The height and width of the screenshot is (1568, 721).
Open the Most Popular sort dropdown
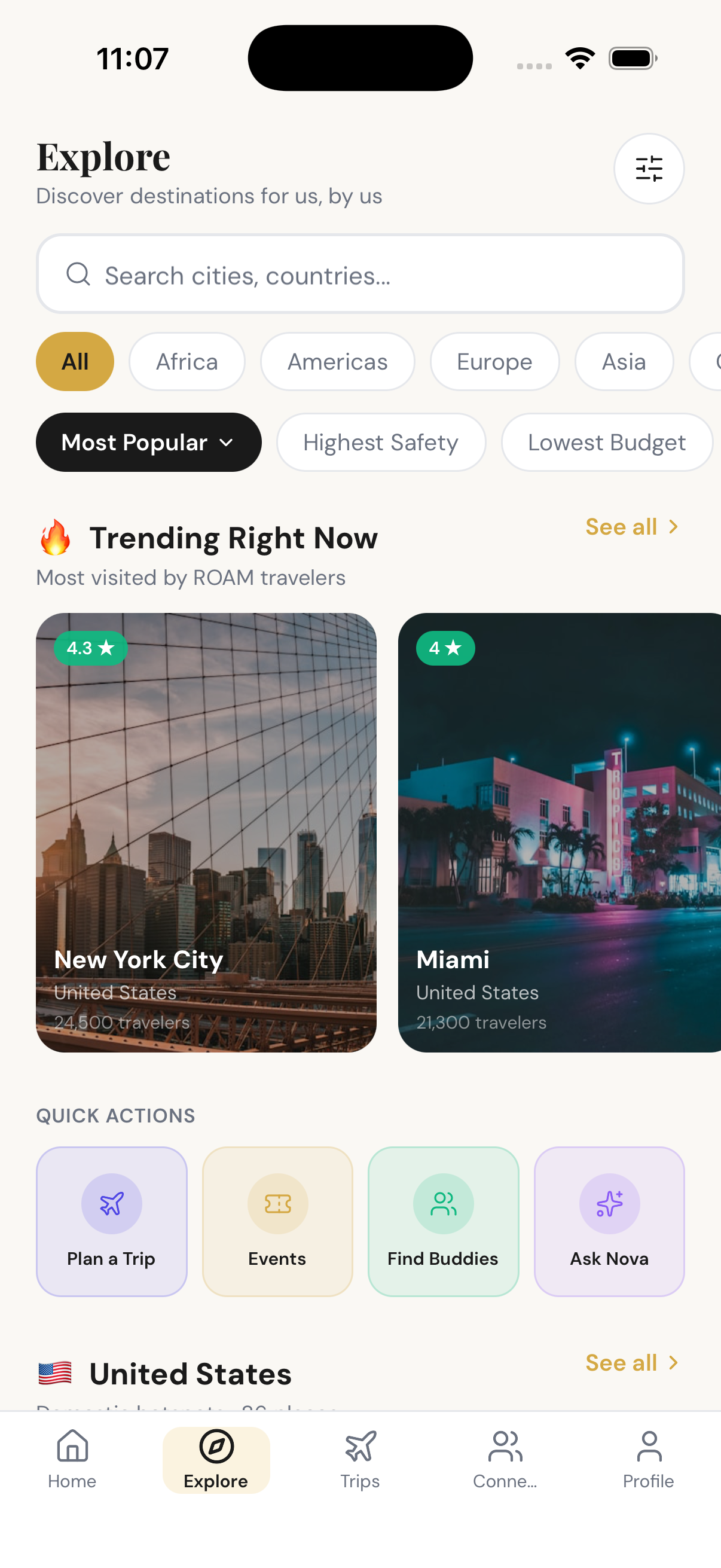click(x=148, y=442)
